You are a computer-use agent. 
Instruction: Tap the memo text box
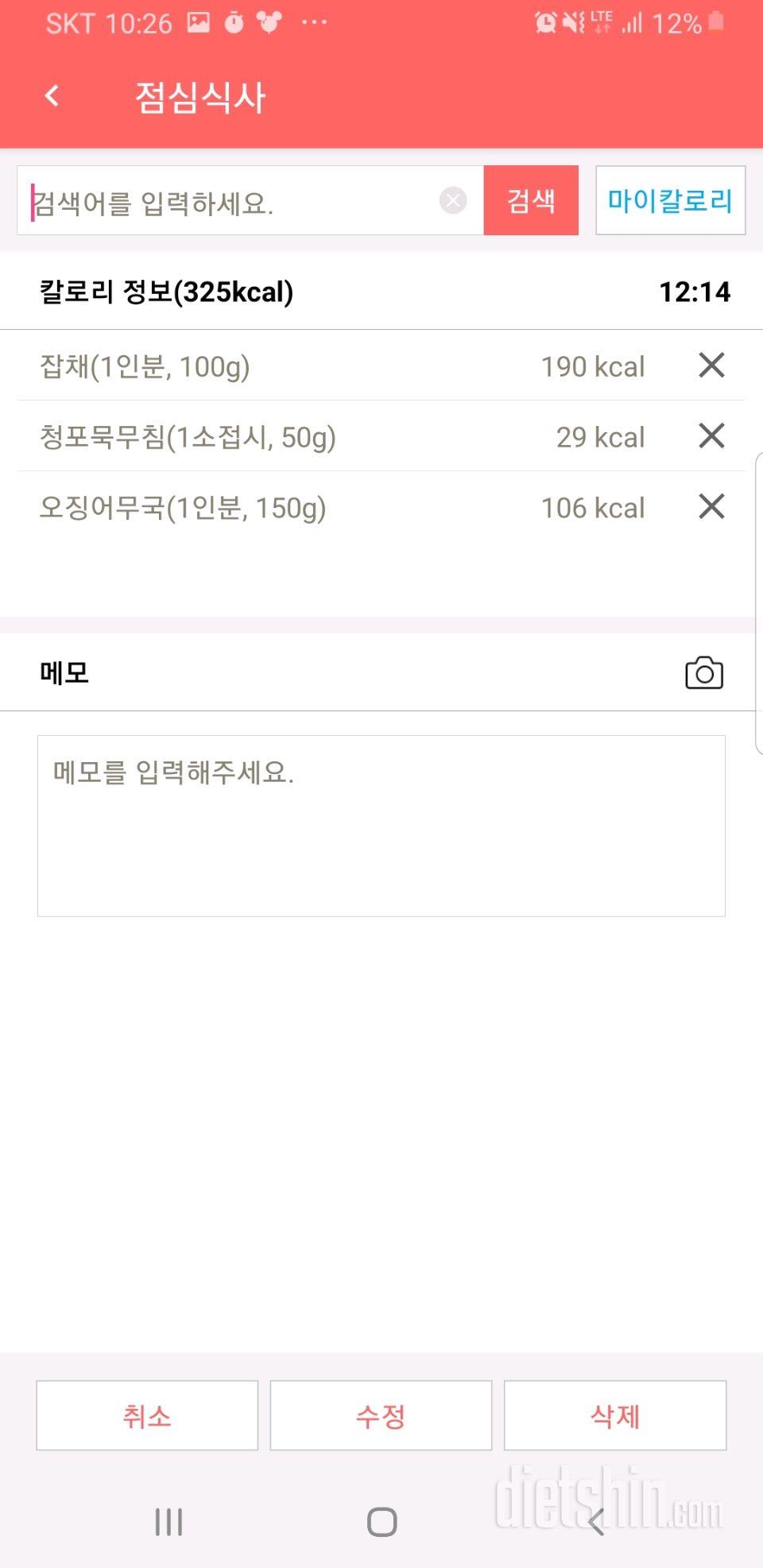[381, 826]
